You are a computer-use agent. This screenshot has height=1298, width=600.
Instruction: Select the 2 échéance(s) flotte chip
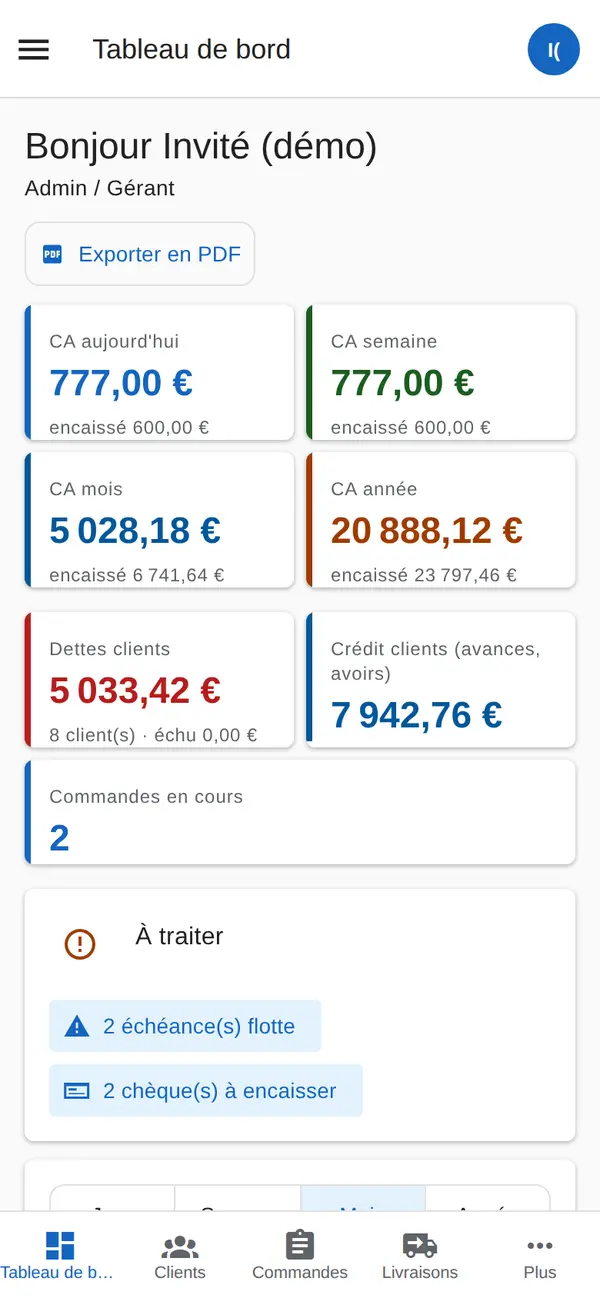point(185,1026)
